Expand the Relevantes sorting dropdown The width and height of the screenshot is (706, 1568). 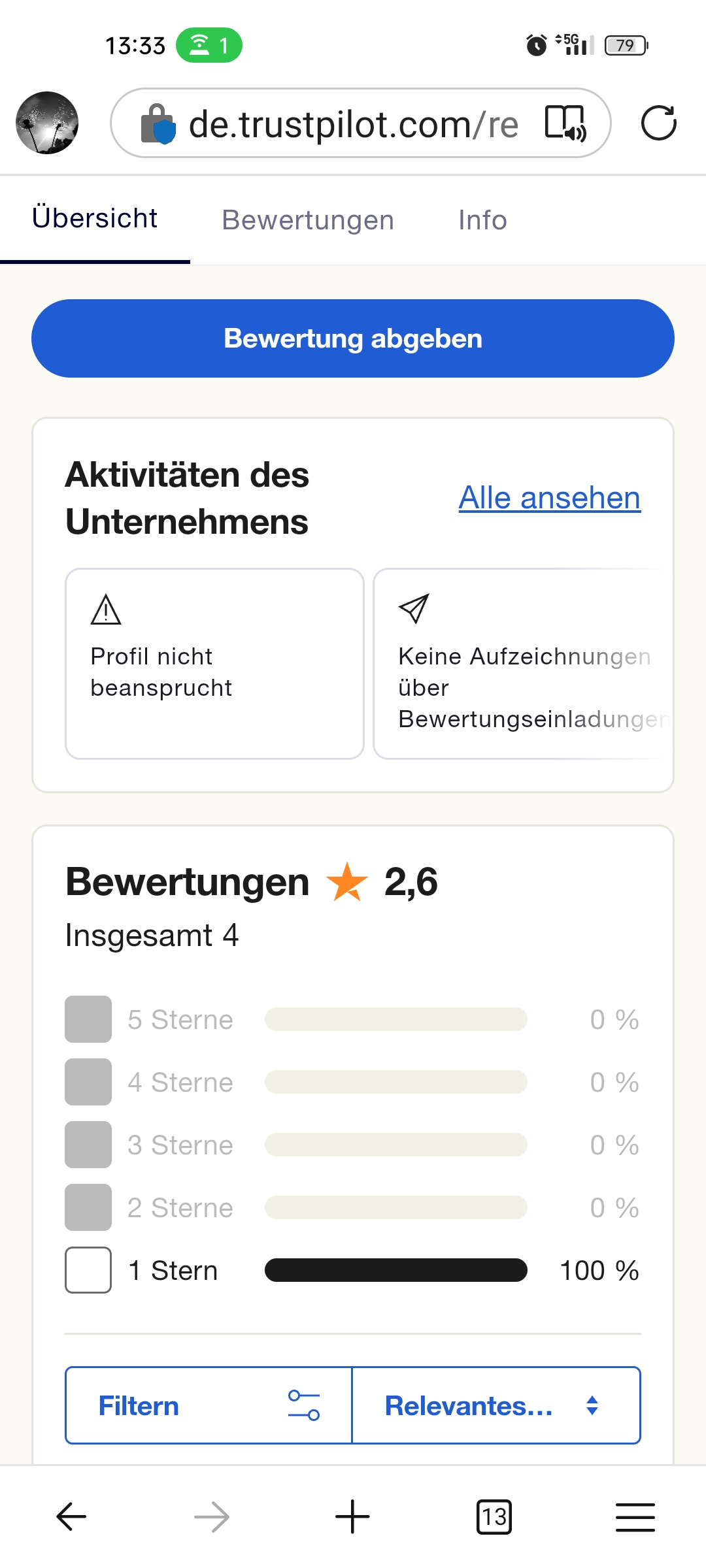pyautogui.click(x=496, y=1405)
